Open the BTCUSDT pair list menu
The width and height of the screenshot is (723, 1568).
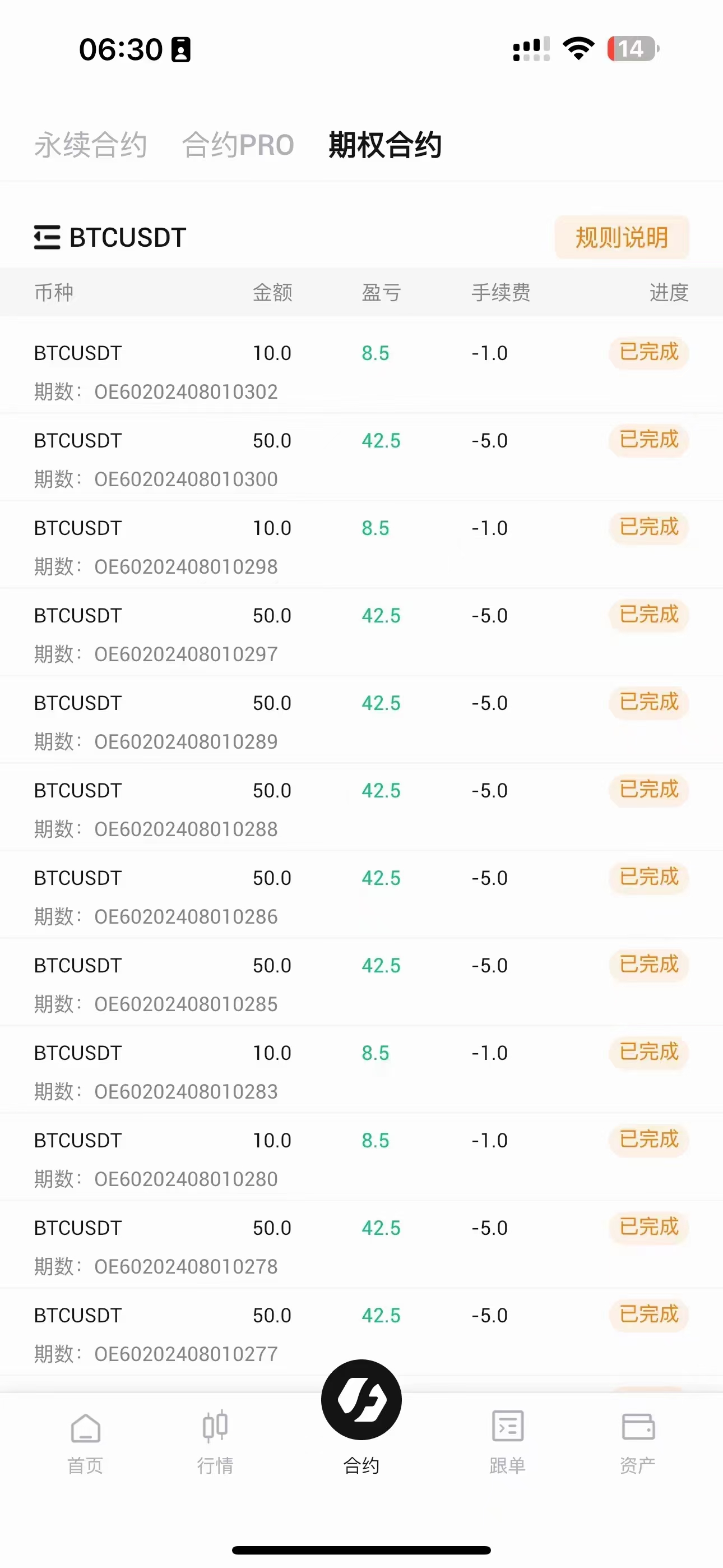click(109, 237)
